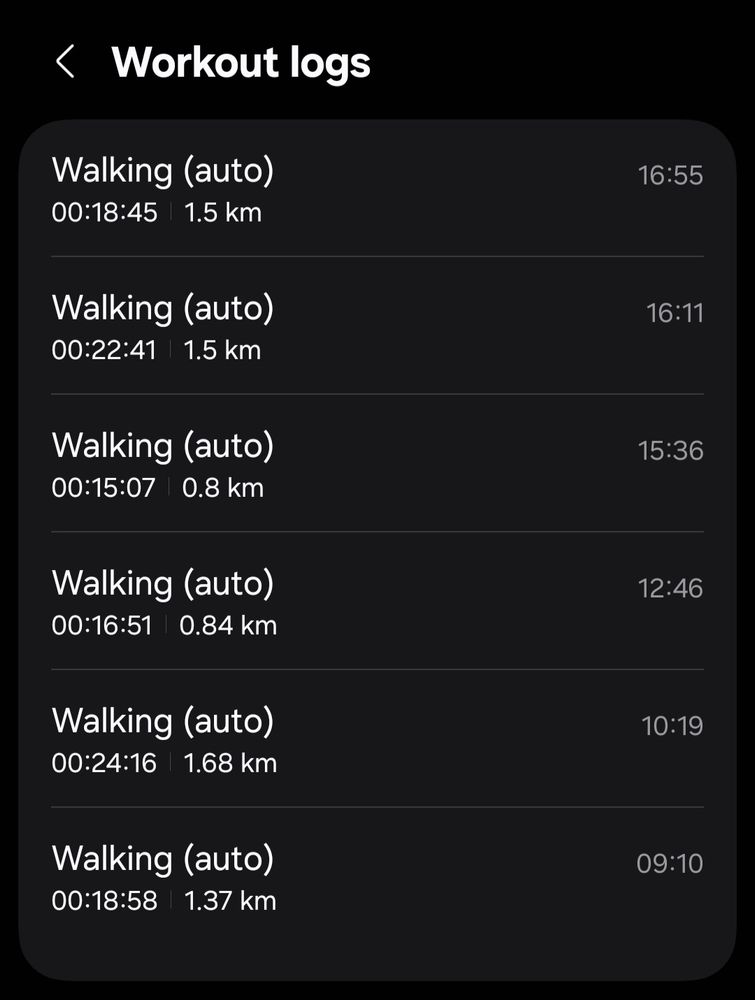Tap the 00:24:16 duration of 10:19 workout
The width and height of the screenshot is (755, 1000).
[x=104, y=763]
